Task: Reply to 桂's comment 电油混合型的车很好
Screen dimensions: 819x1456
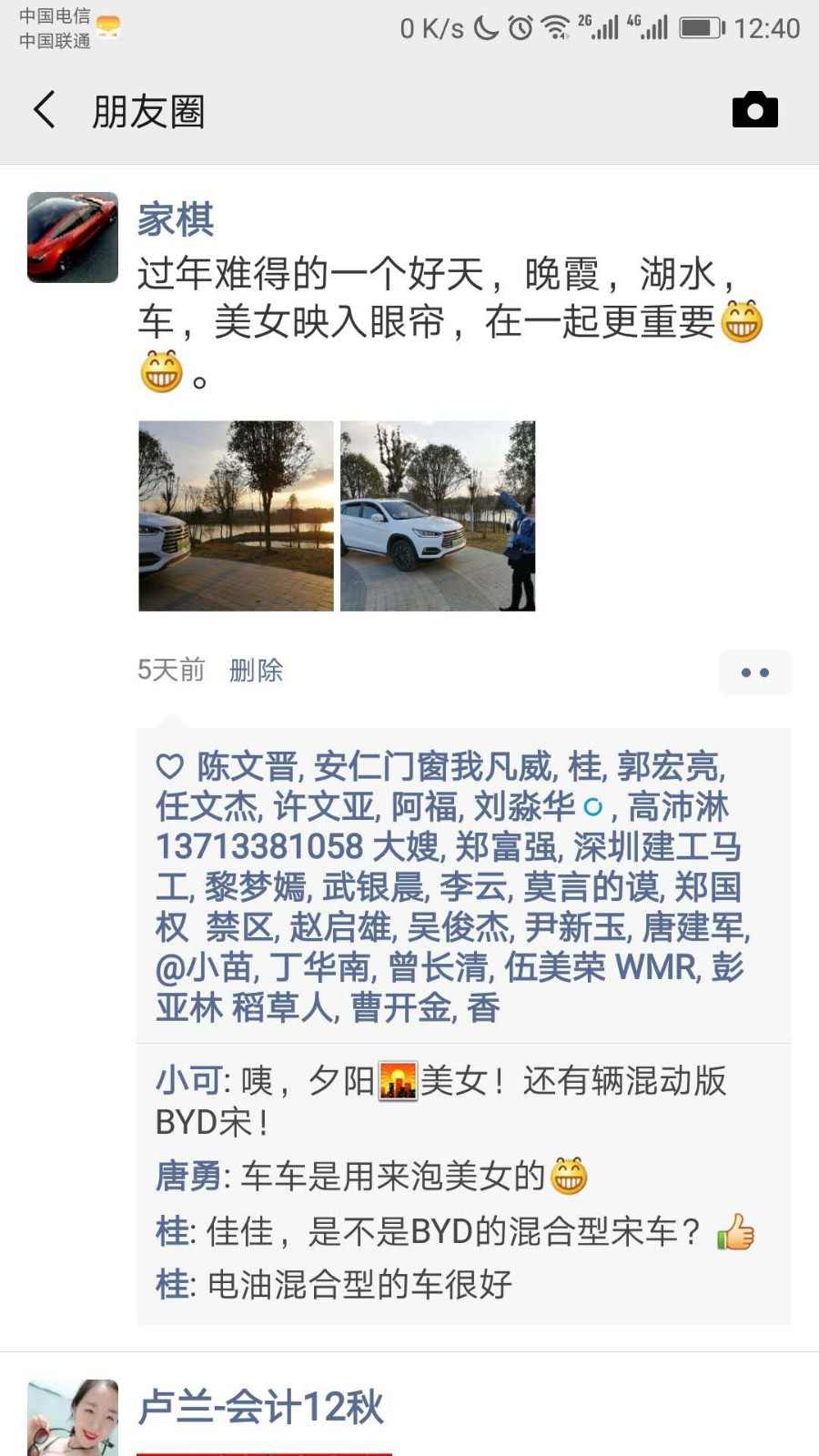Action: (x=359, y=1285)
